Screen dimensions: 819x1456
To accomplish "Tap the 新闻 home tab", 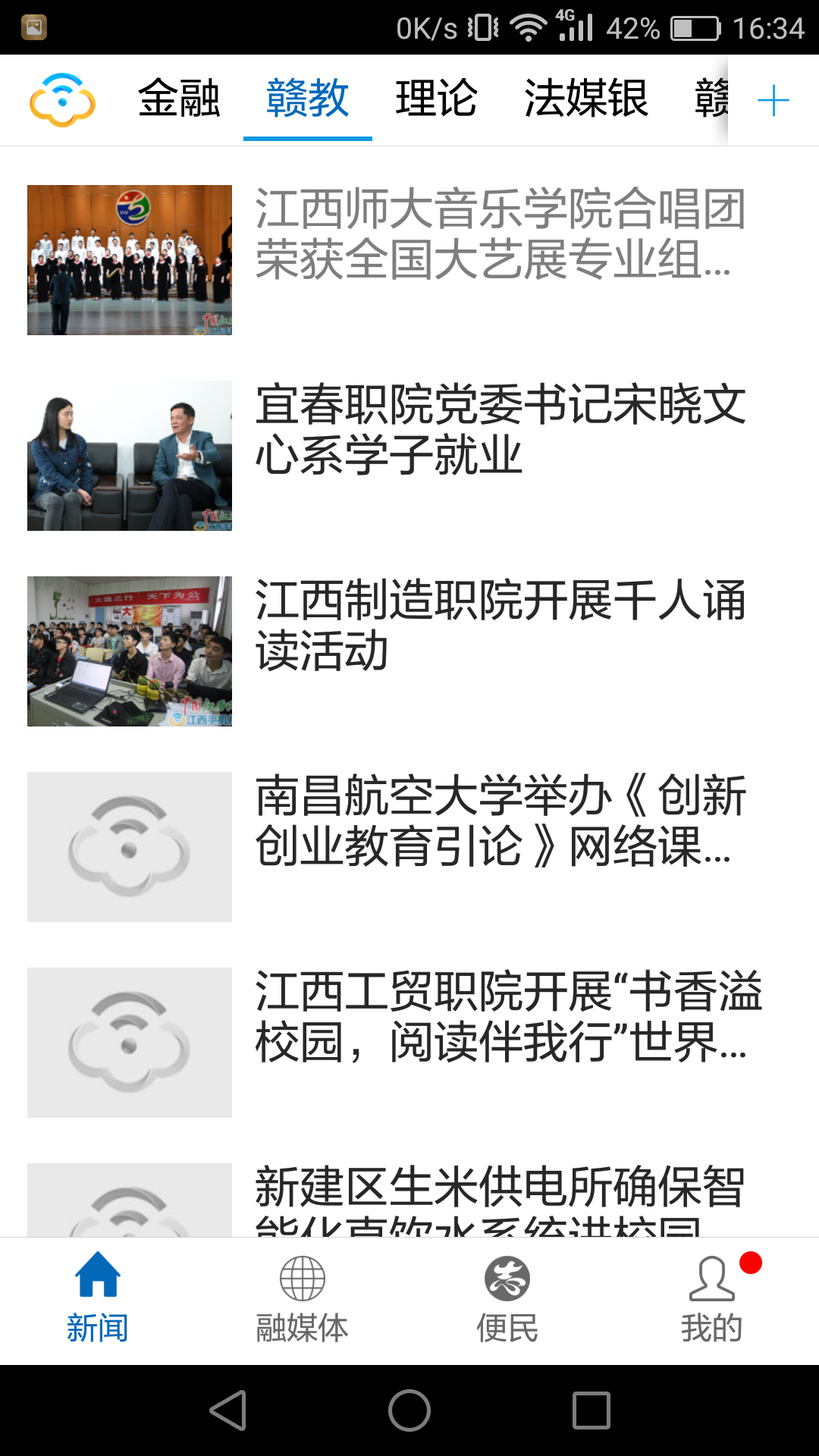I will [98, 1301].
